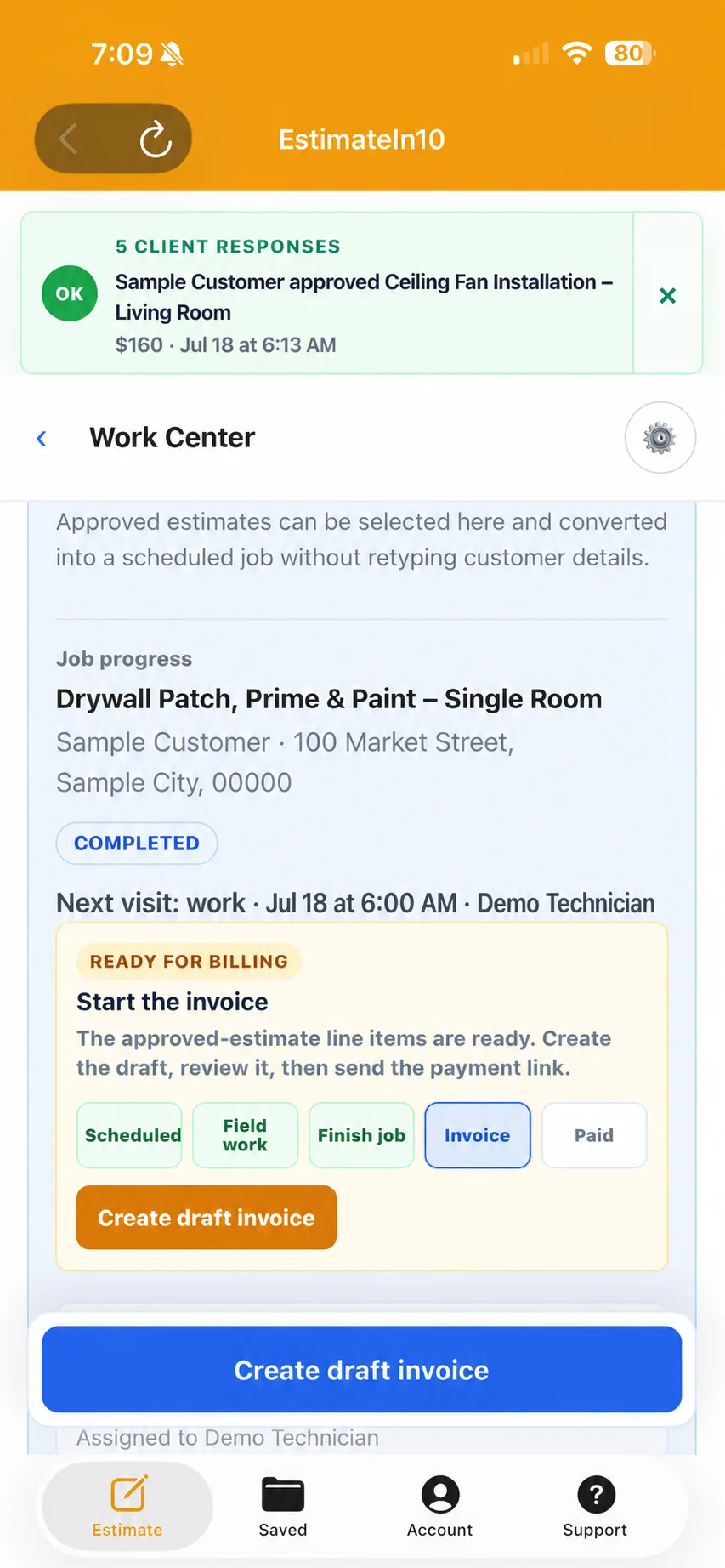Dismiss the client responses banner
This screenshot has width=725, height=1568.
(x=668, y=295)
